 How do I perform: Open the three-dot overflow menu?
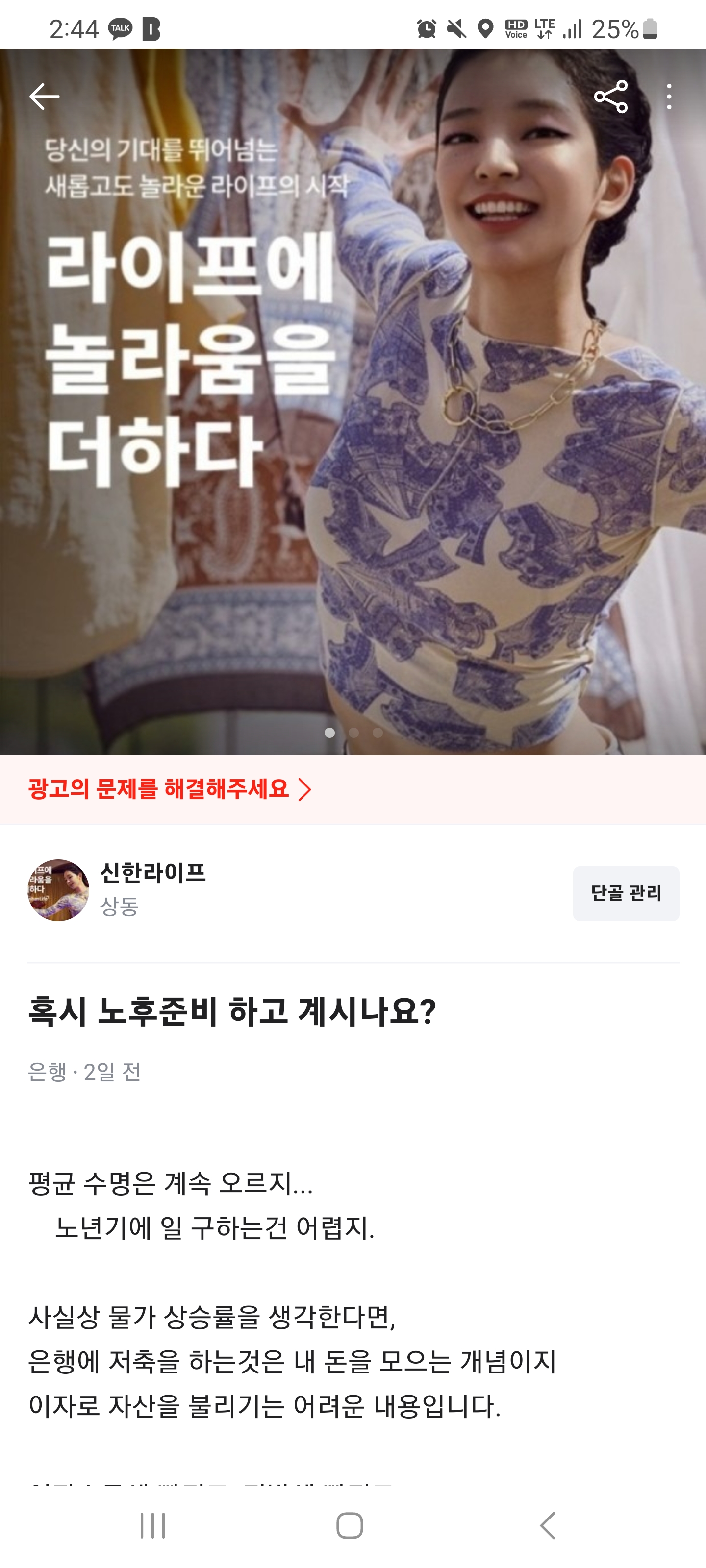[669, 96]
